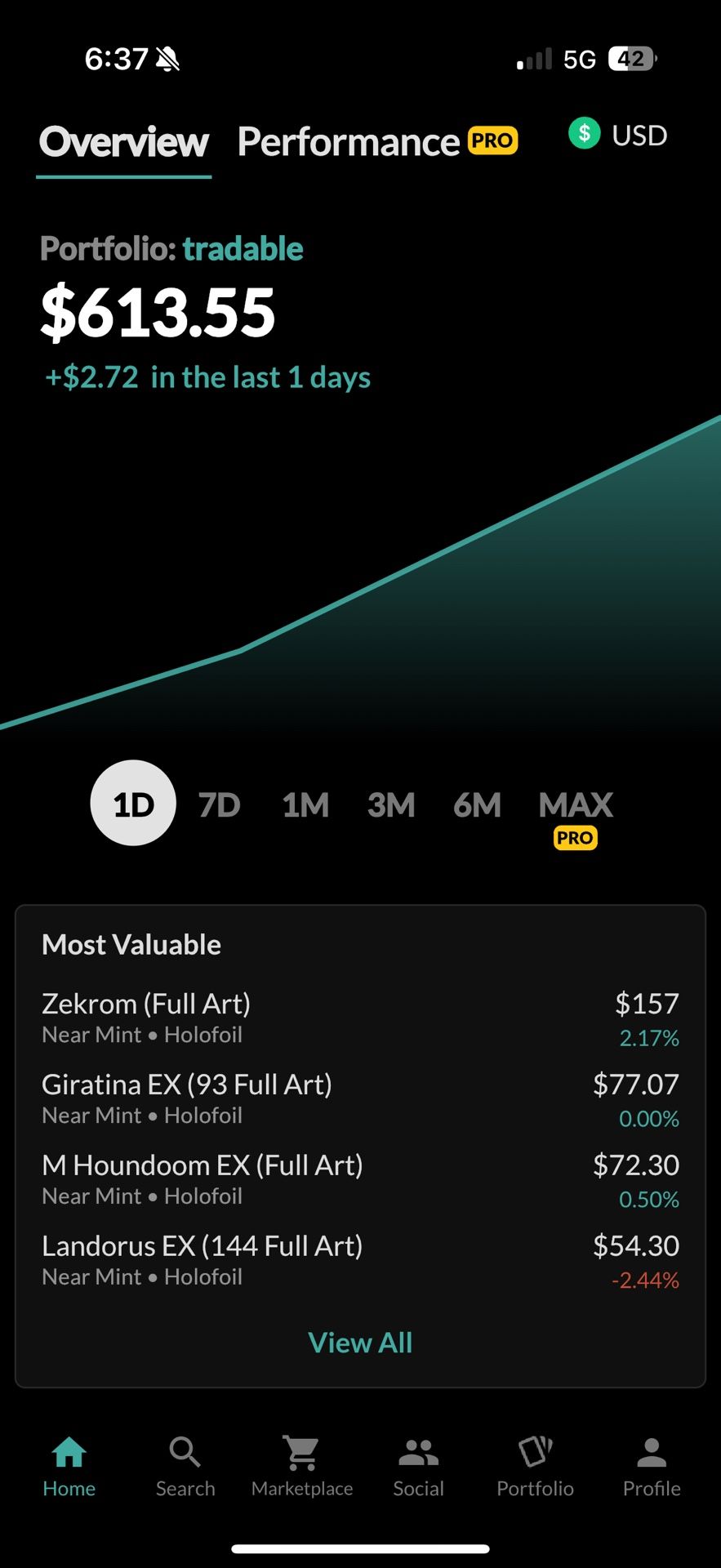Change the tradable portfolio selection
The height and width of the screenshot is (1568, 721).
(243, 249)
